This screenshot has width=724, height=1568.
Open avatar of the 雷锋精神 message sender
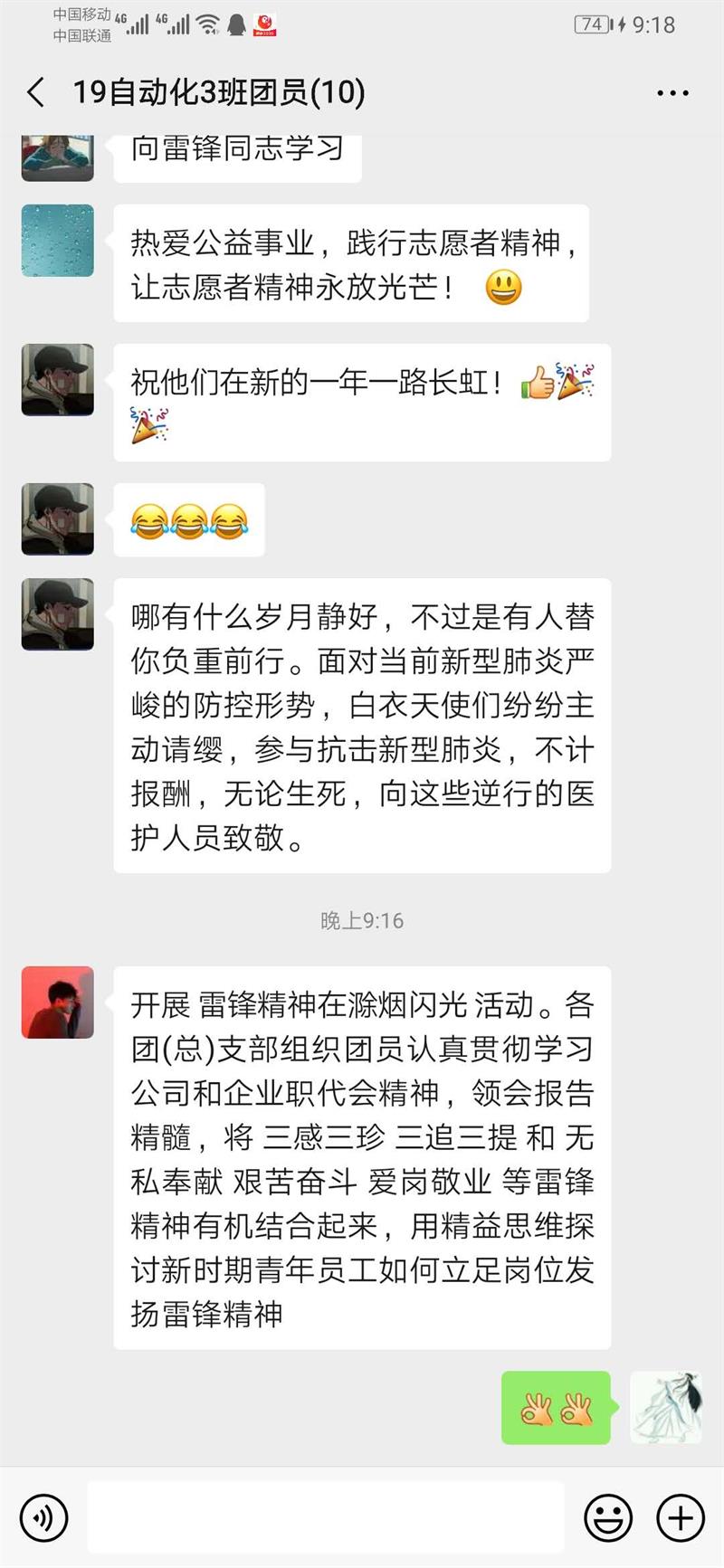[58, 1003]
